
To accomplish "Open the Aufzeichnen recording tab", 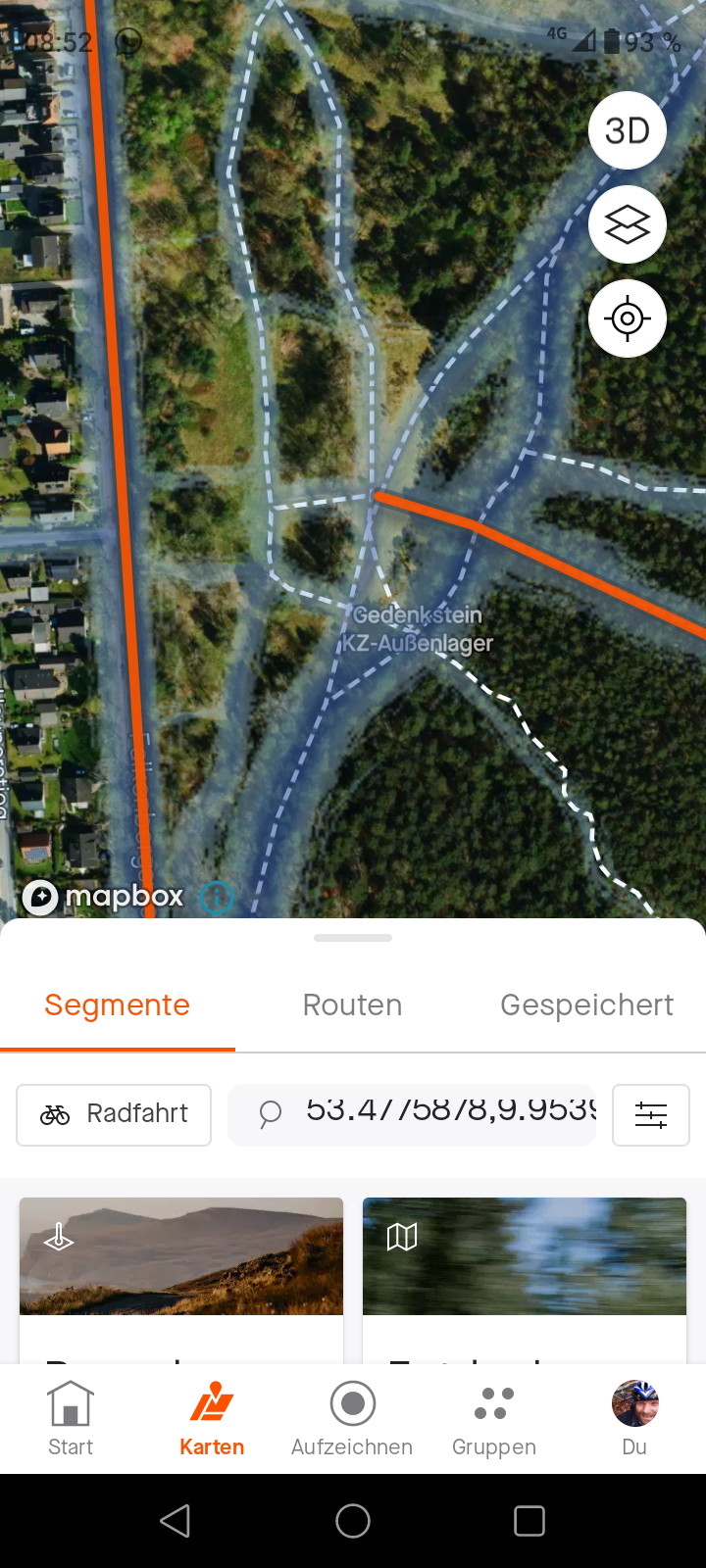I will (352, 1419).
